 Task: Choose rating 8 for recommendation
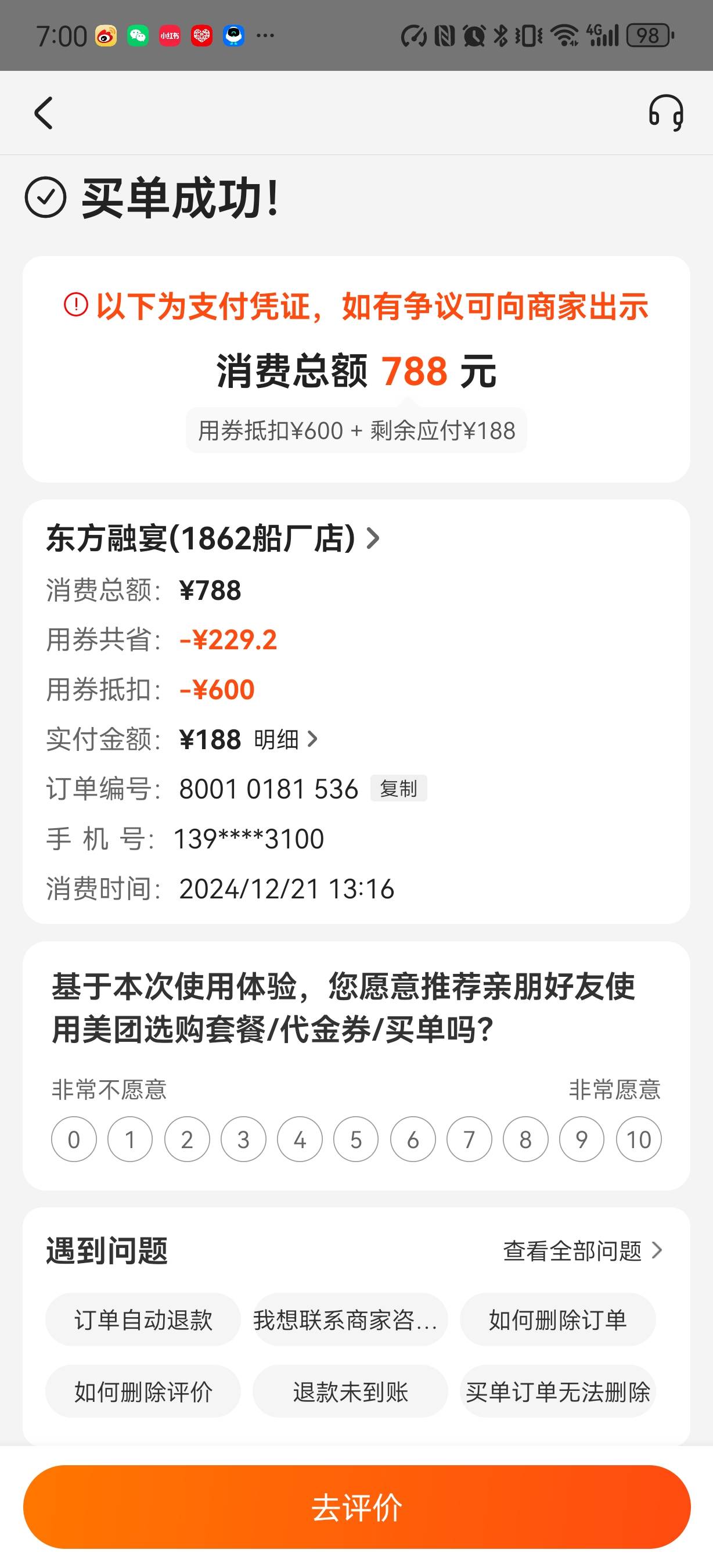pos(525,1139)
